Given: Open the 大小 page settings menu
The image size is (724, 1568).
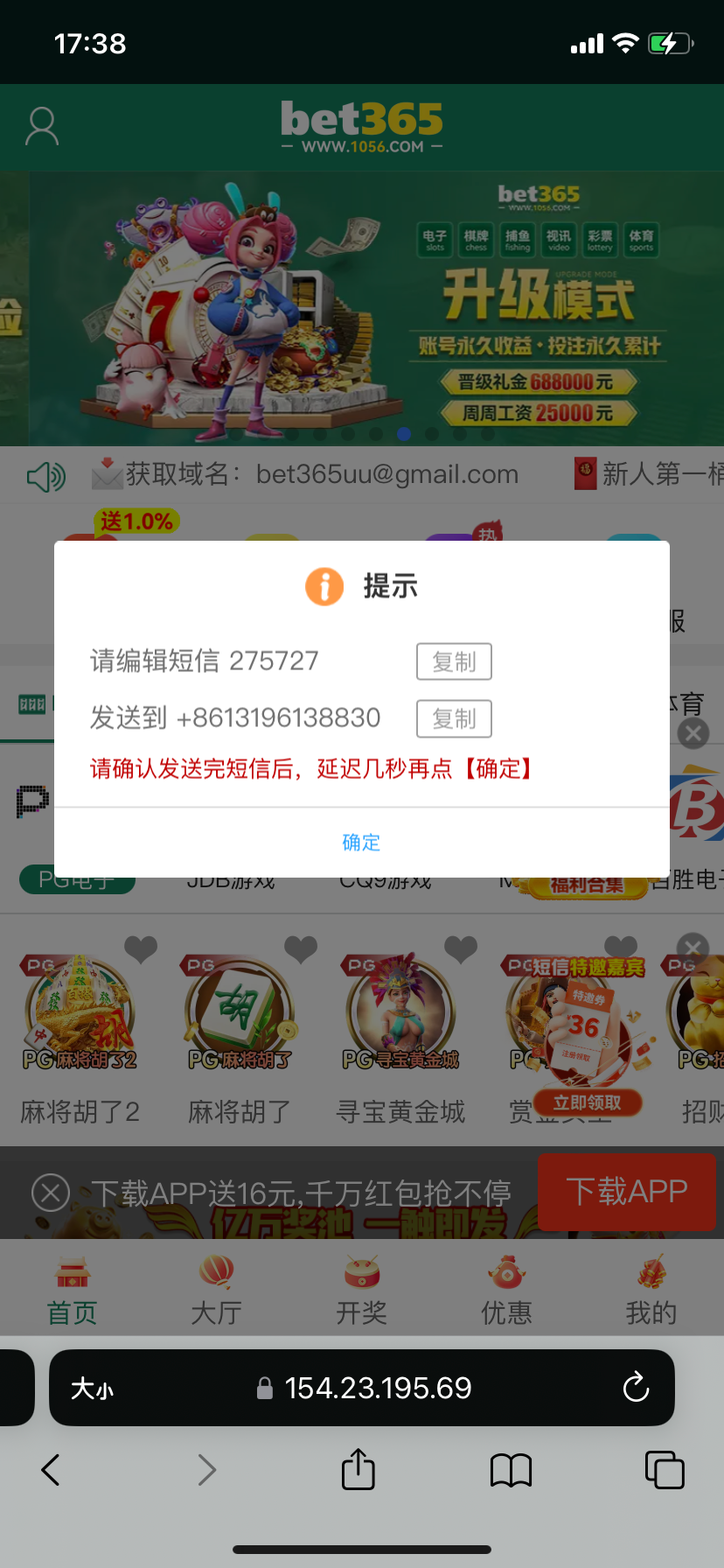Looking at the screenshot, I should tap(92, 1389).
